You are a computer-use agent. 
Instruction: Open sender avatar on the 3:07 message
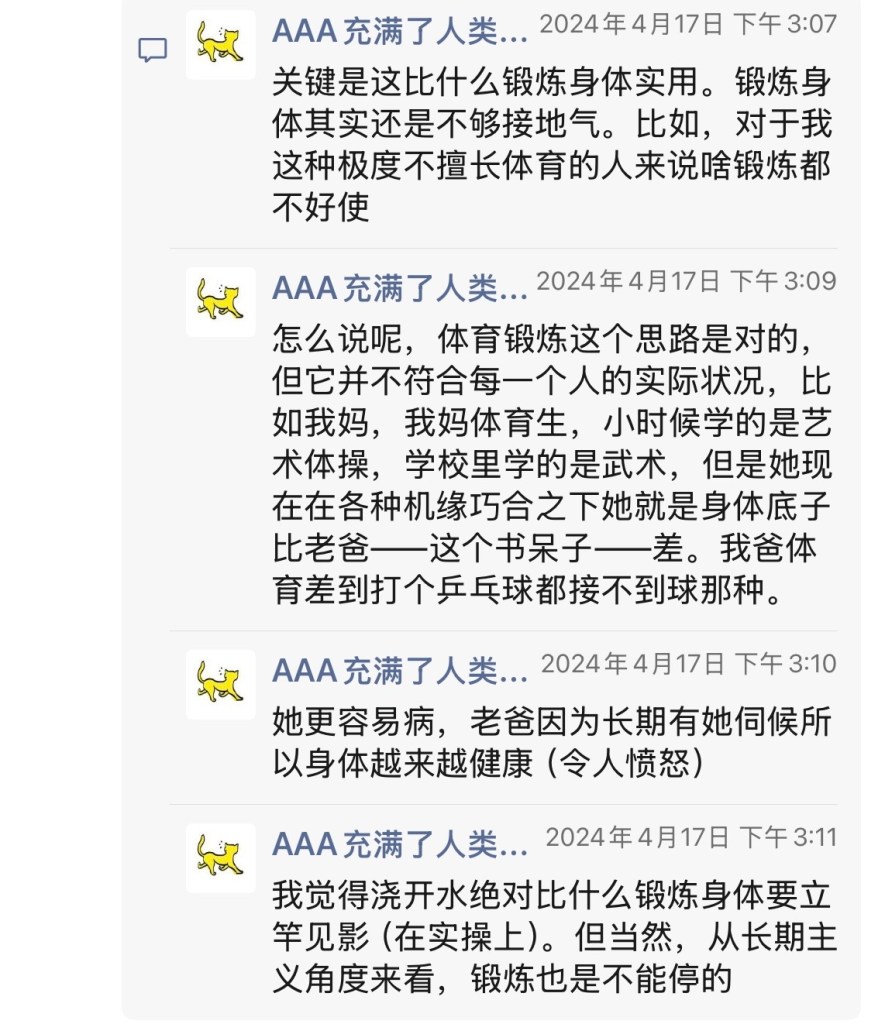(221, 45)
